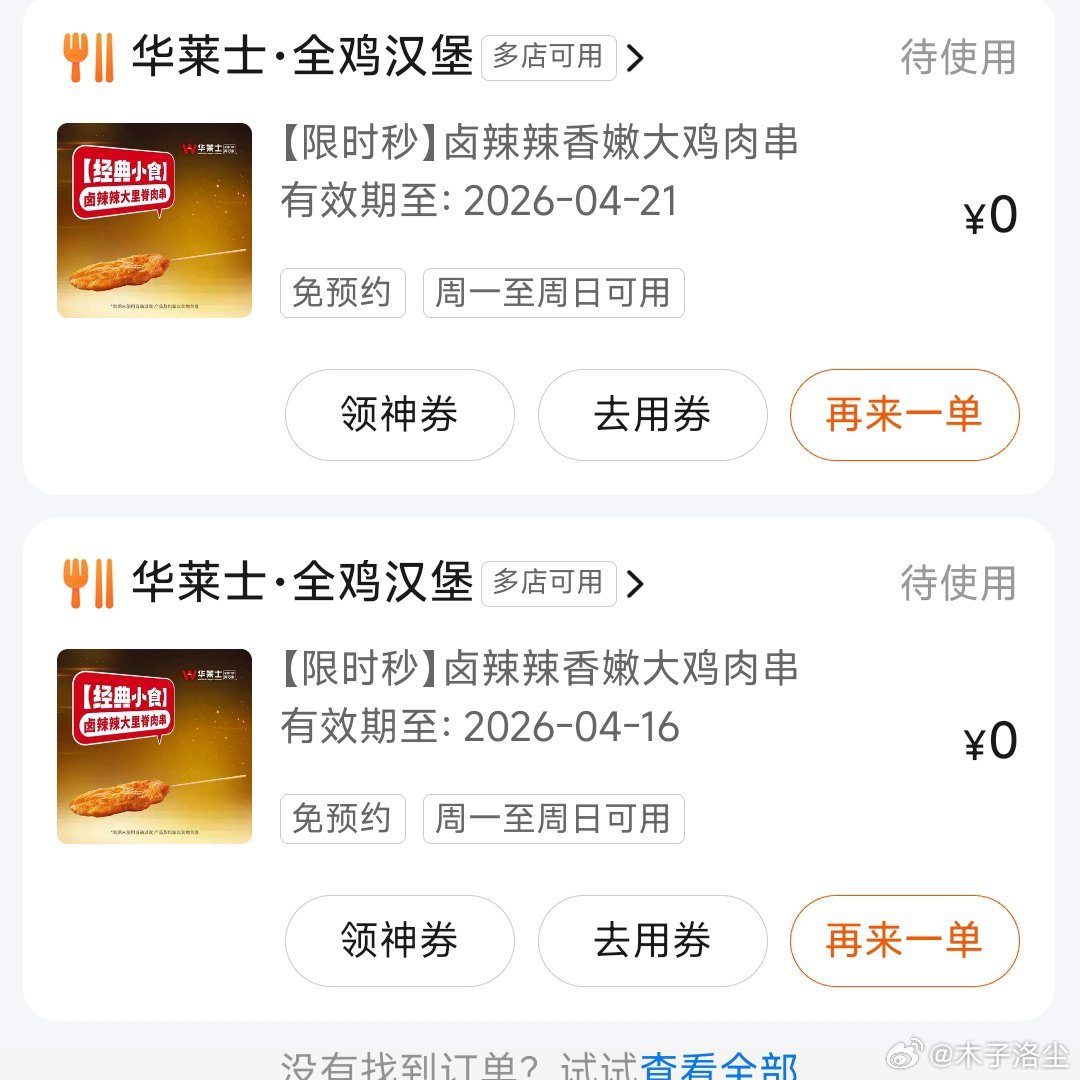Tap 再来一单 on the order valid until 2026-04-16
1080x1080 pixels.
(904, 941)
